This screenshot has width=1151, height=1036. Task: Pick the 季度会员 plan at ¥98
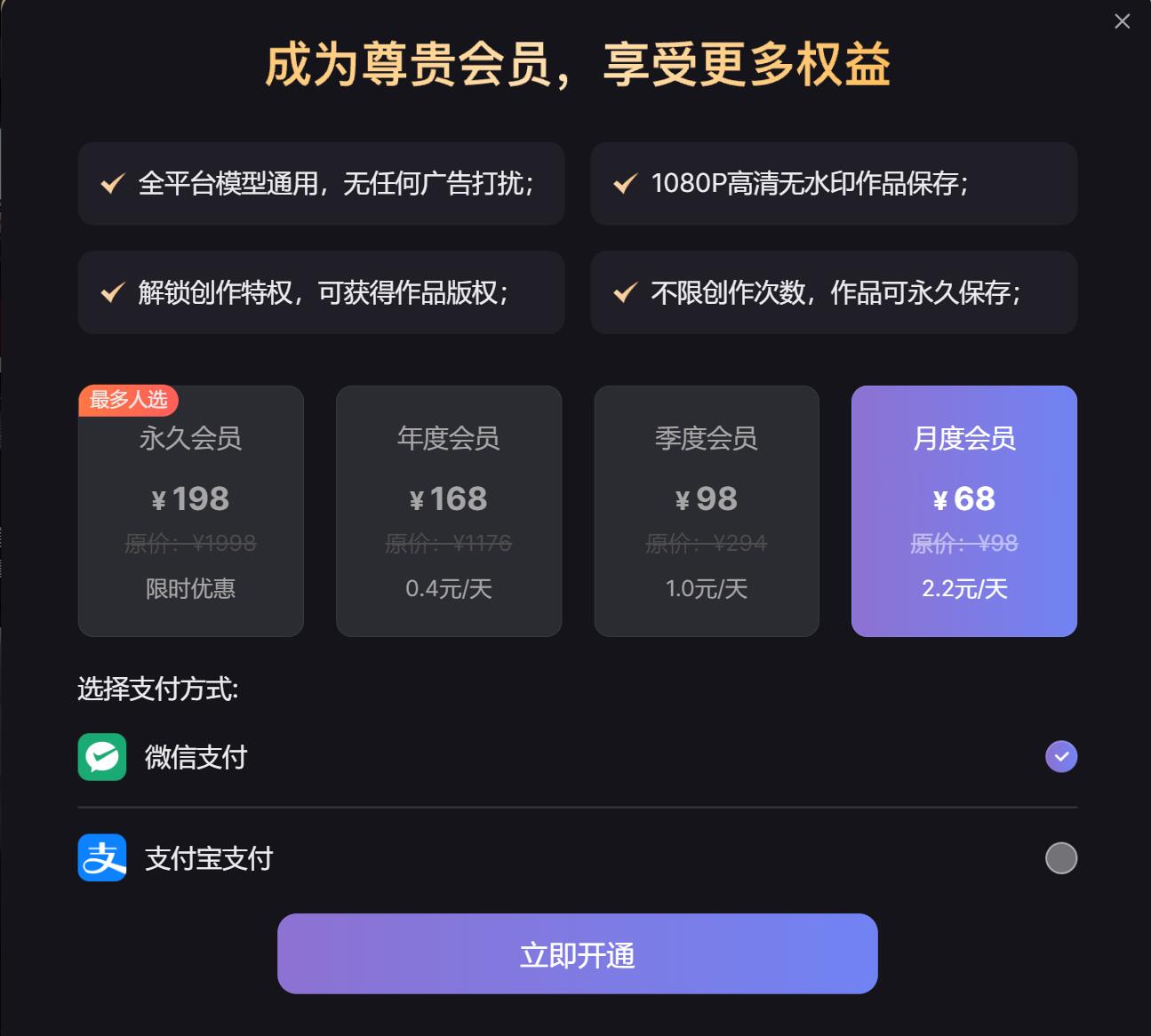pos(707,511)
